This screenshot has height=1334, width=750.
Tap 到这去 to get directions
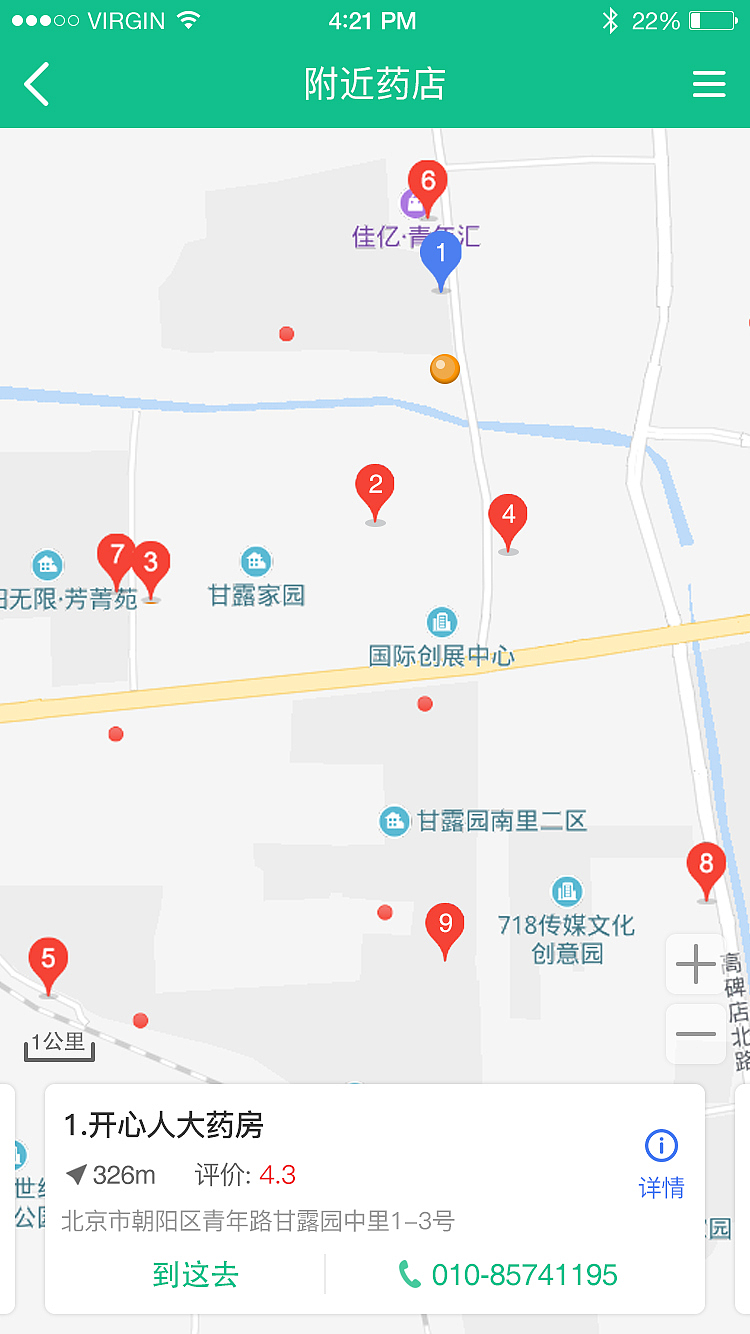pos(195,1274)
